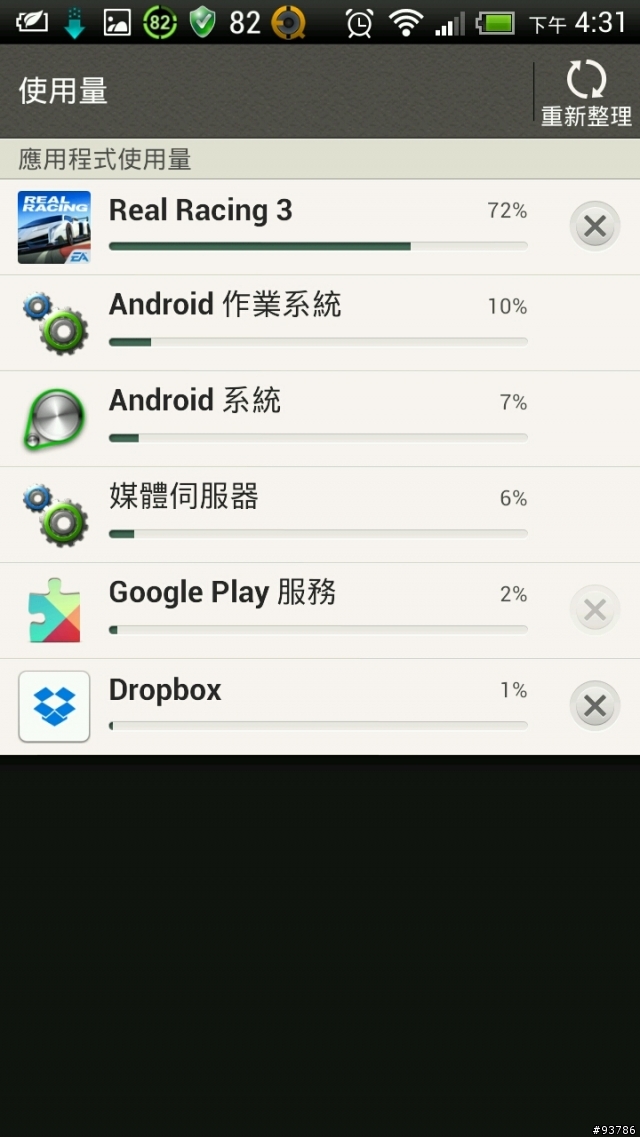This screenshot has height=1138, width=640.
Task: Tap the 重新整理 refresh button
Action: (586, 92)
